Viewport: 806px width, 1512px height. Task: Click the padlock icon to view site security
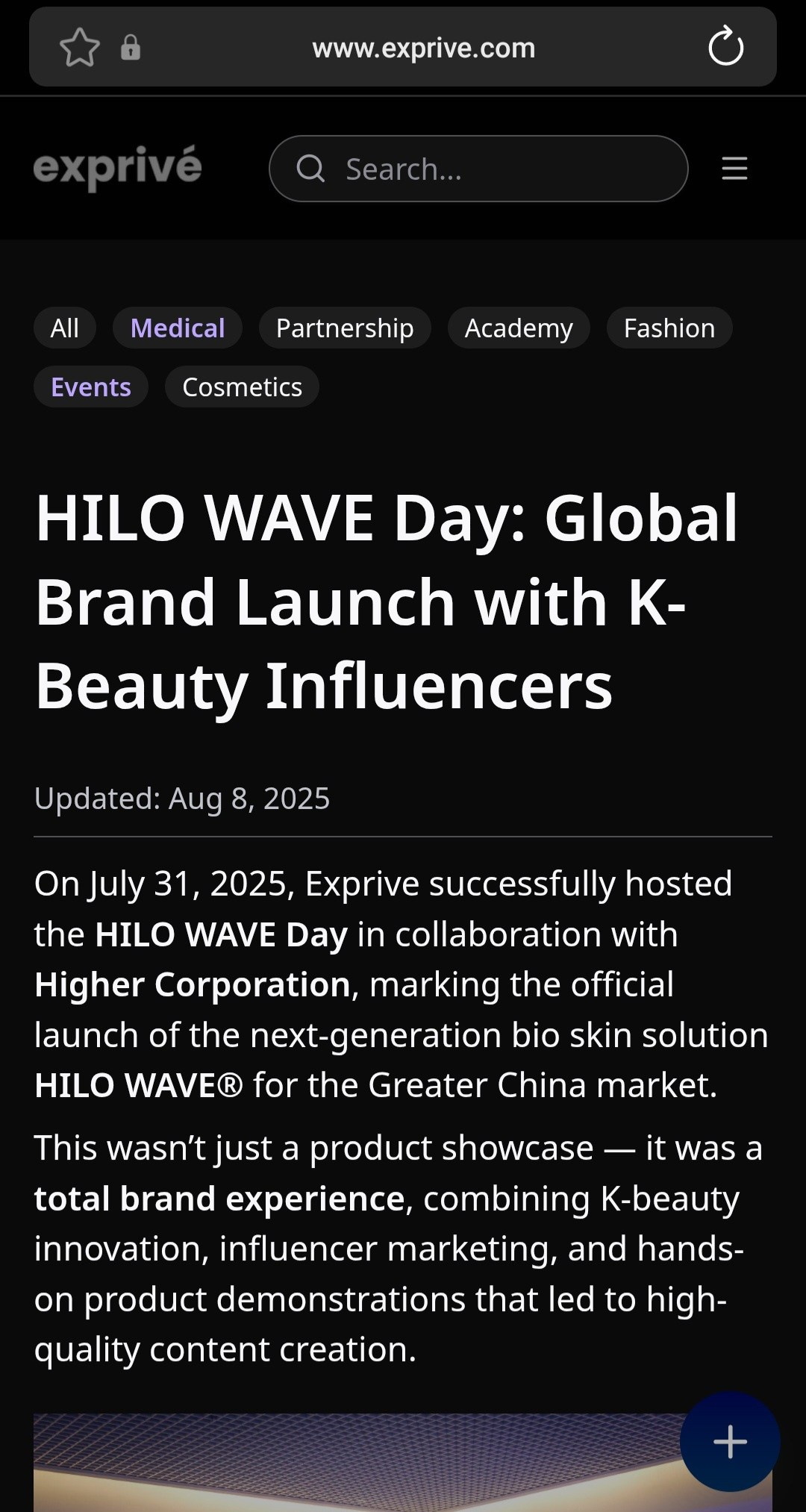click(x=131, y=48)
